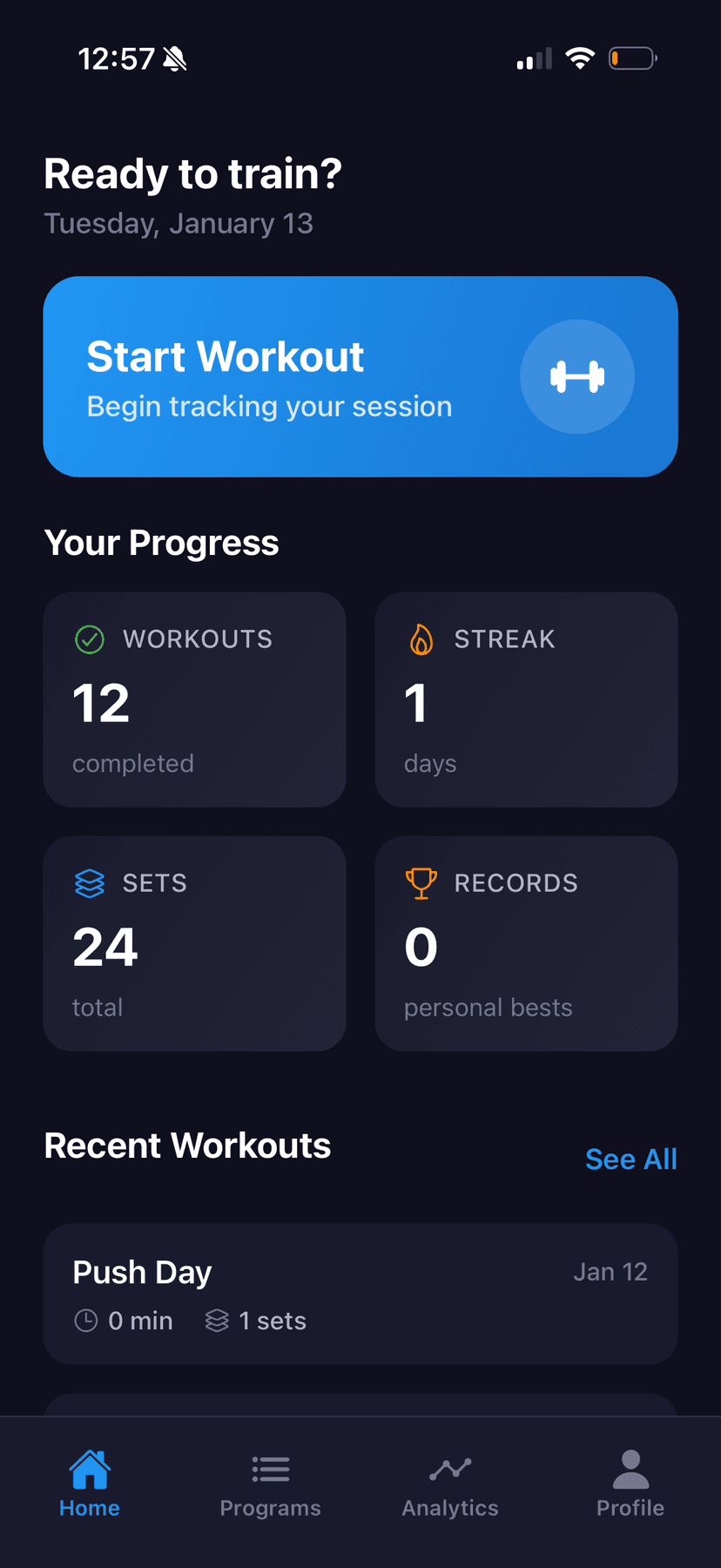This screenshot has width=721, height=1568.
Task: Open See All recent workouts
Action: 631,1159
